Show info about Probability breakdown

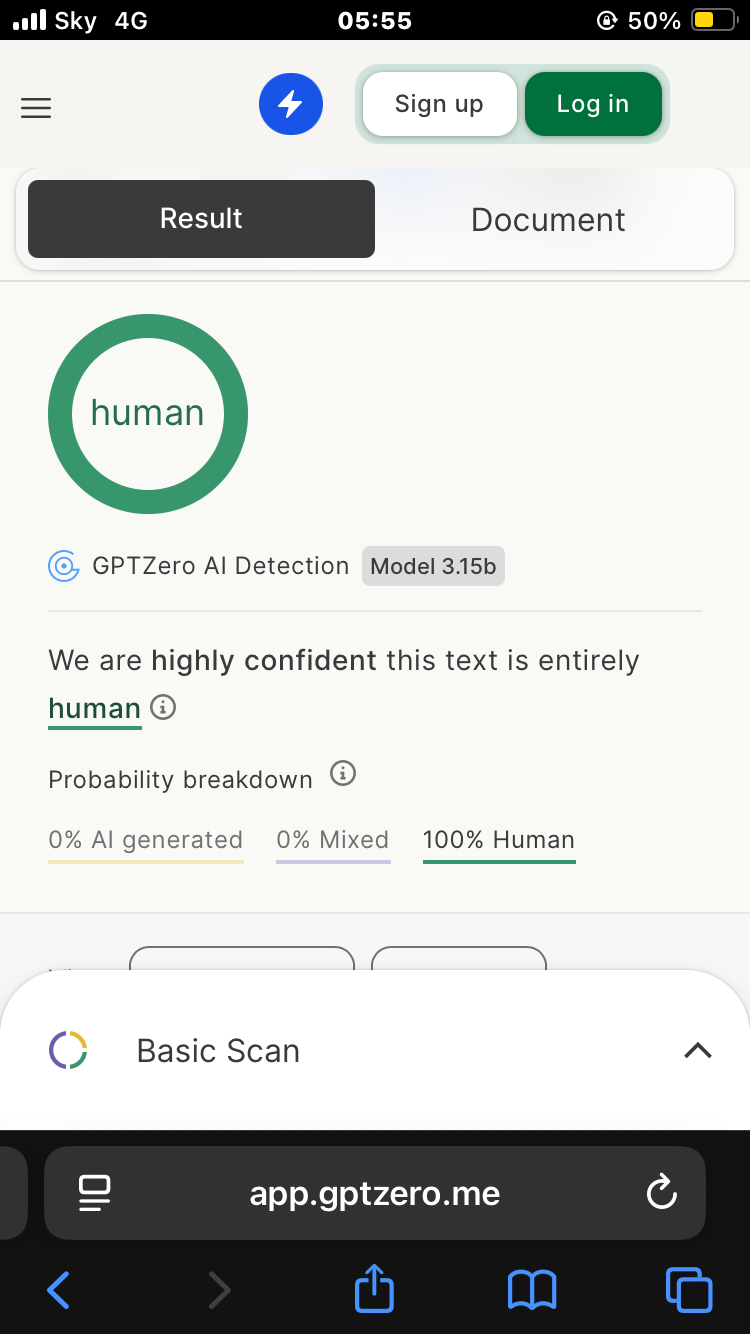[x=343, y=774]
